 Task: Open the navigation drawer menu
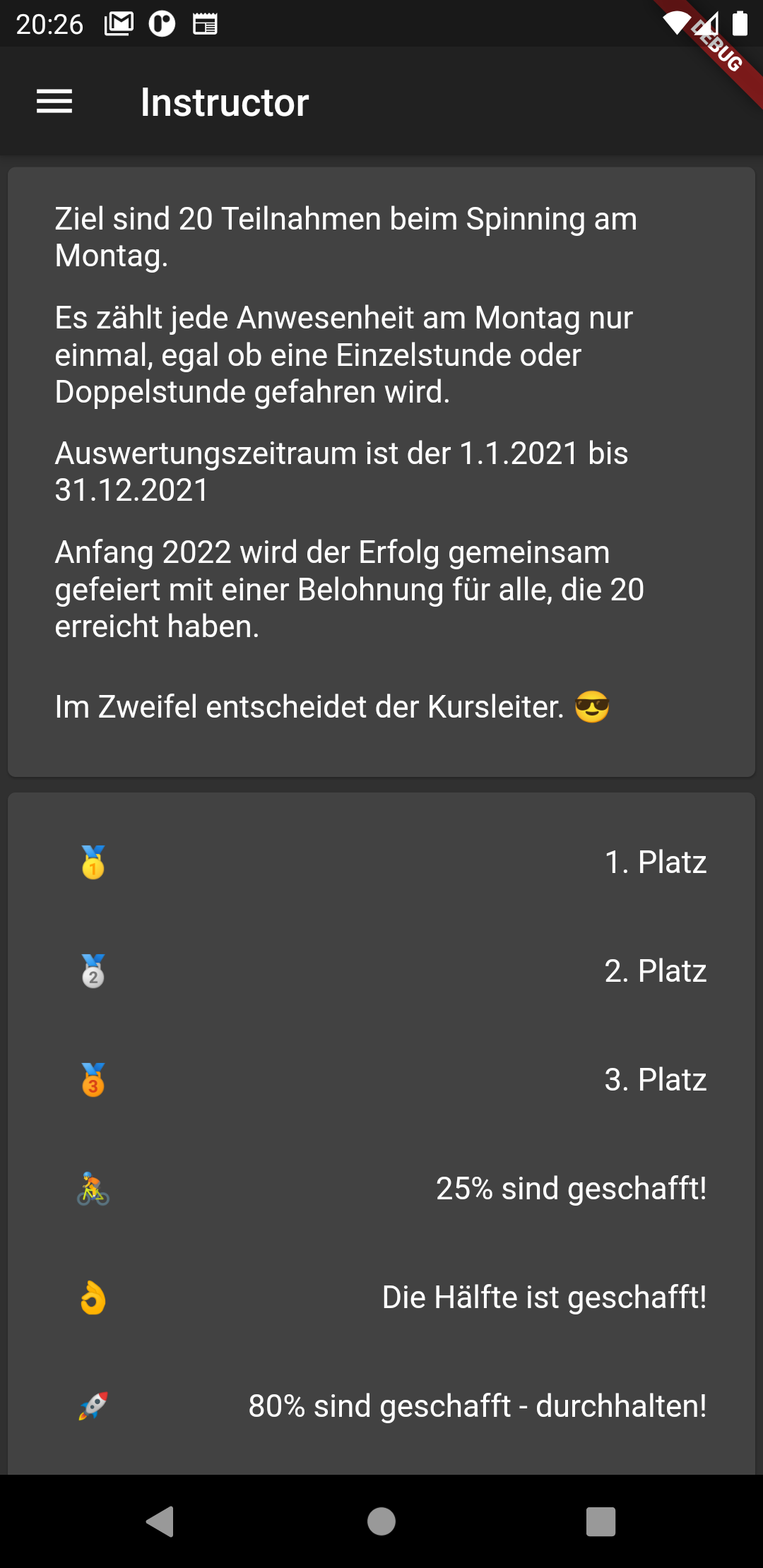pyautogui.click(x=54, y=102)
